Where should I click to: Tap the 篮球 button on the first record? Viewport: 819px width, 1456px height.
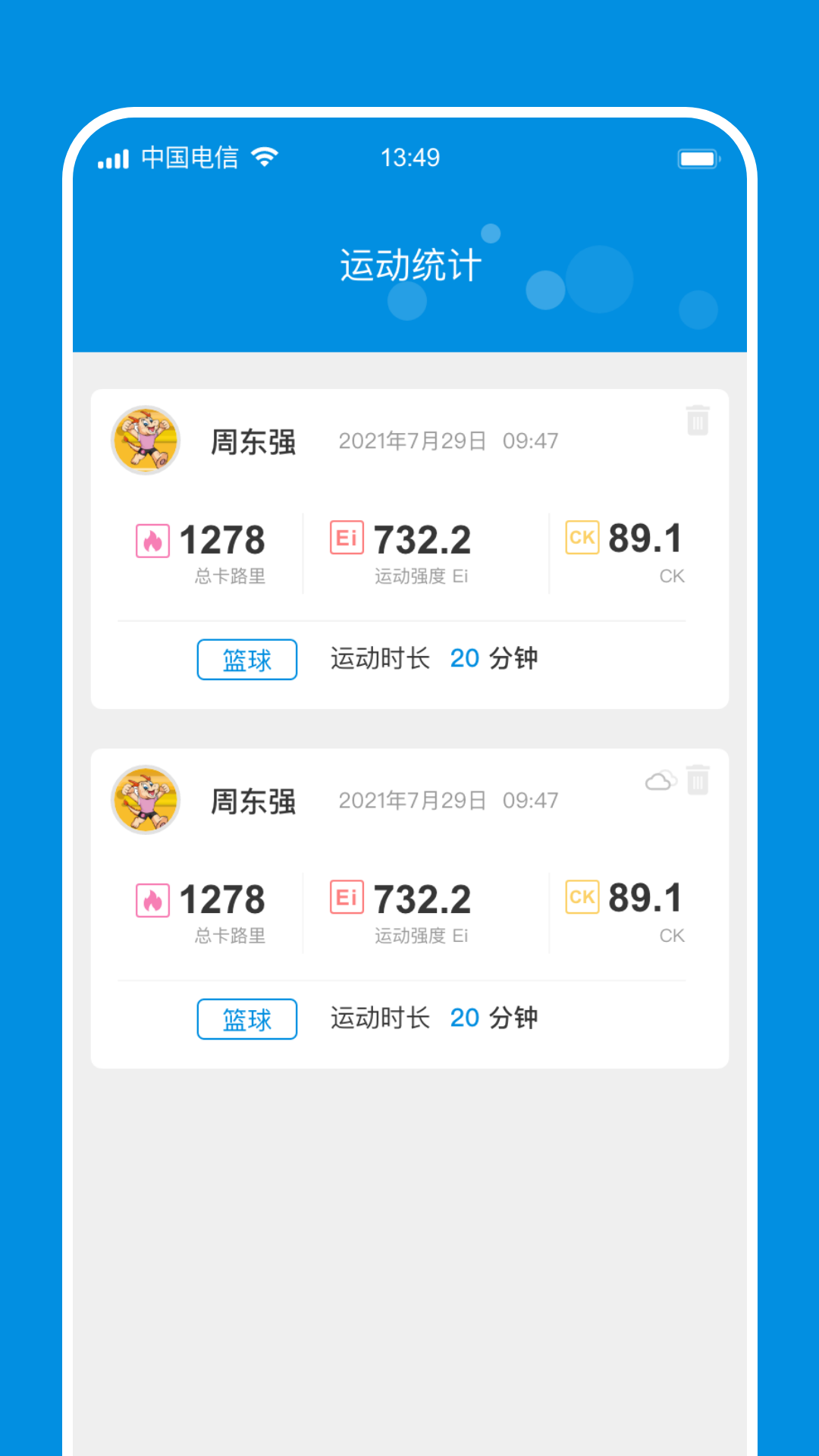(246, 660)
